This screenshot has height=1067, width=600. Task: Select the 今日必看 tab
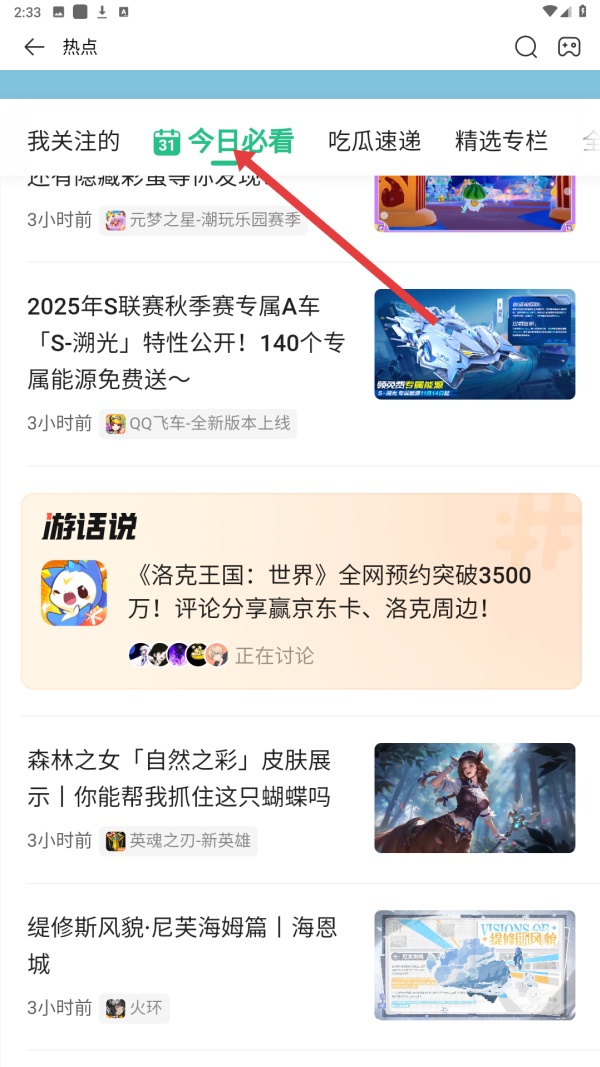(224, 141)
